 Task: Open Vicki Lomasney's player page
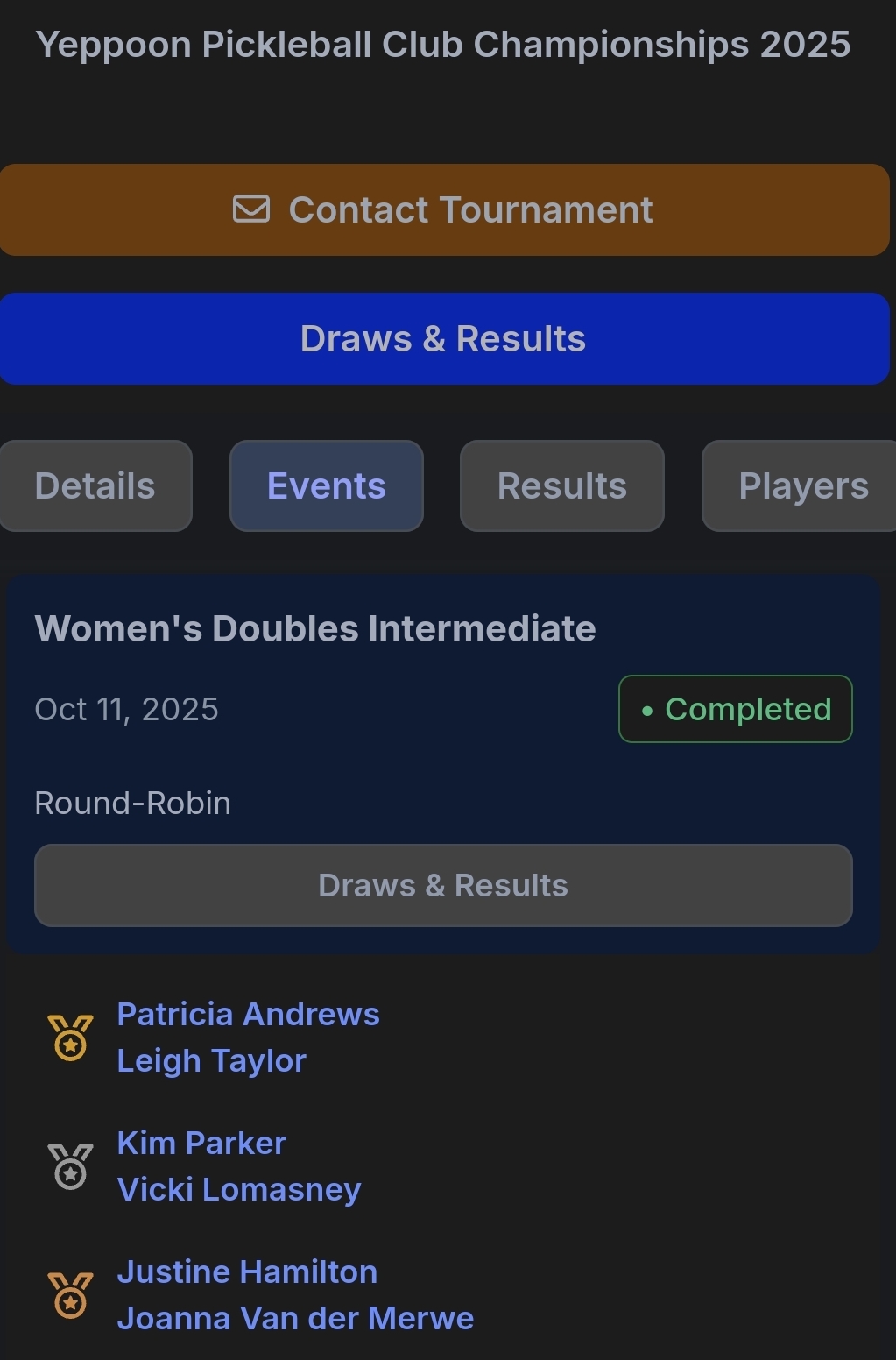[238, 1190]
